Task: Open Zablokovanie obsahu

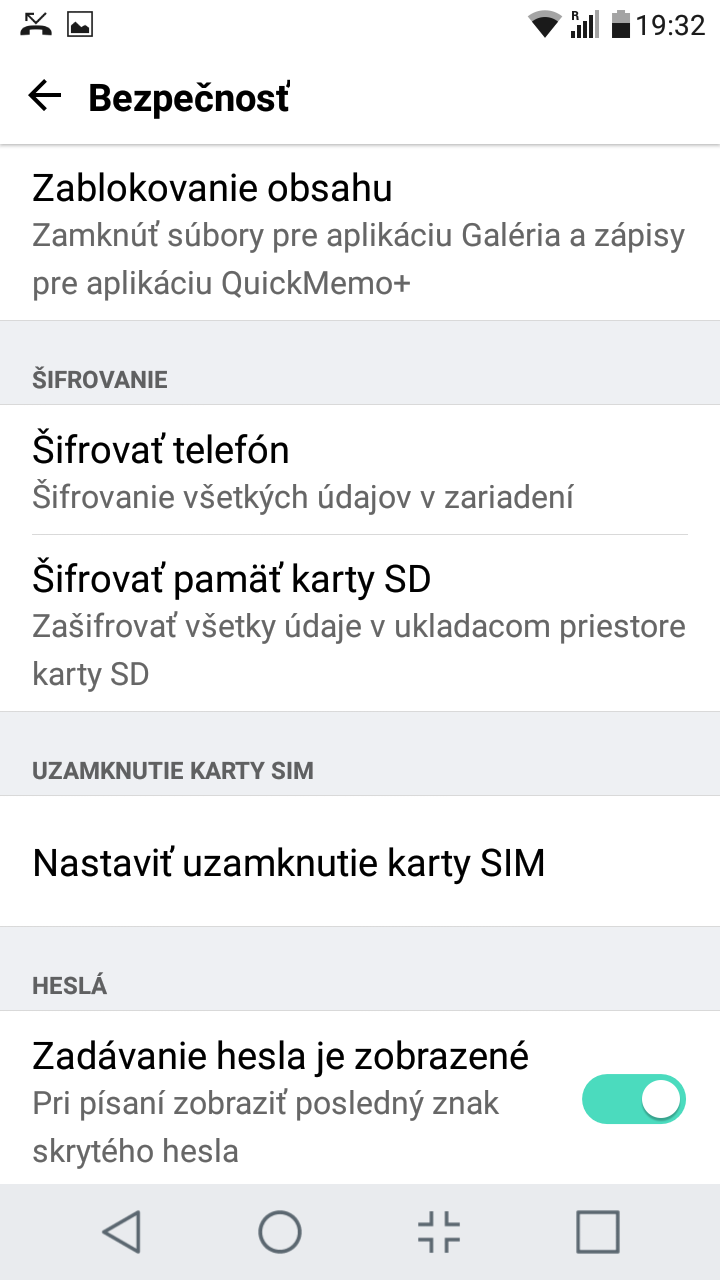Action: point(360,234)
